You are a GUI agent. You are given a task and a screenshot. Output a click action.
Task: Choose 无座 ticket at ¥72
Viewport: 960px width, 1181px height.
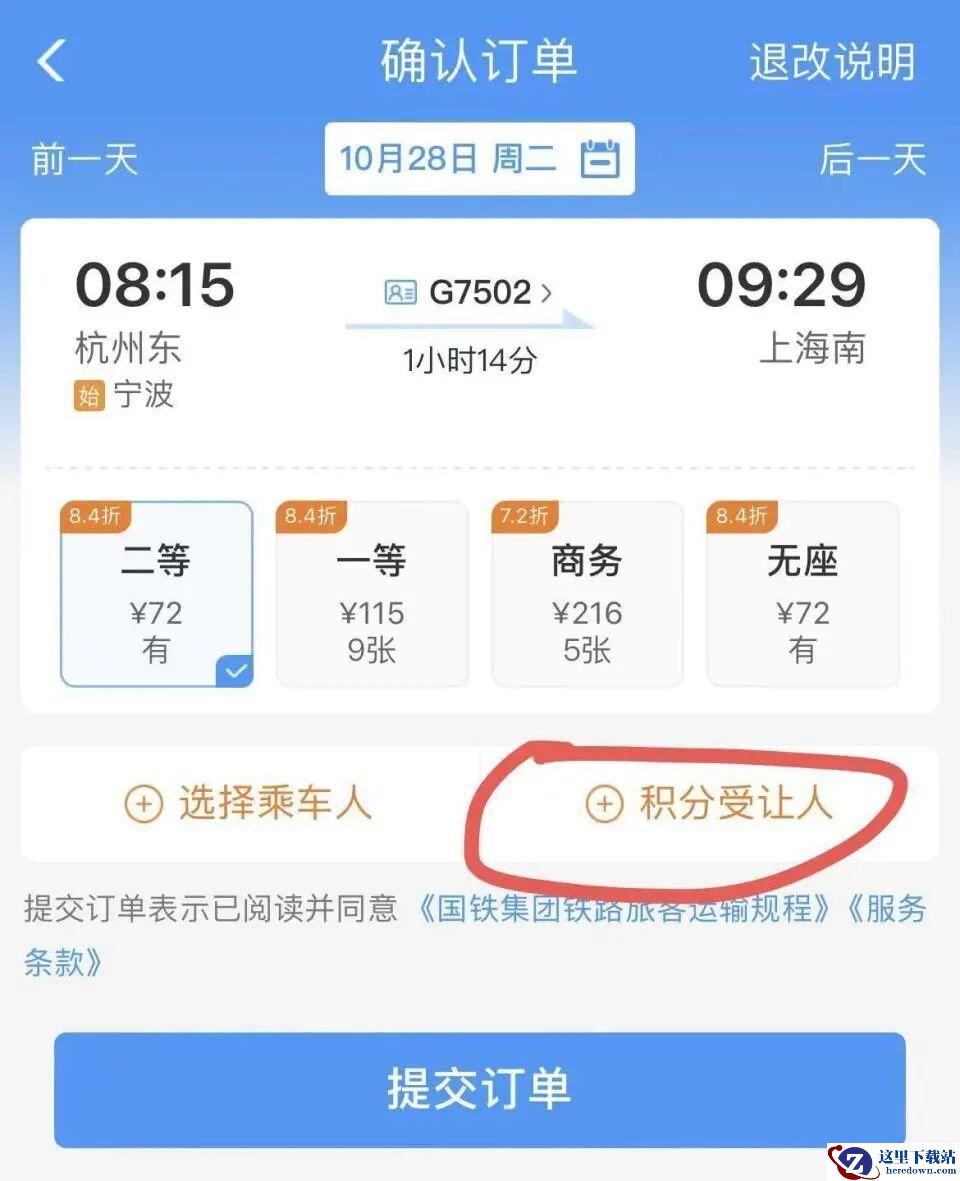802,594
